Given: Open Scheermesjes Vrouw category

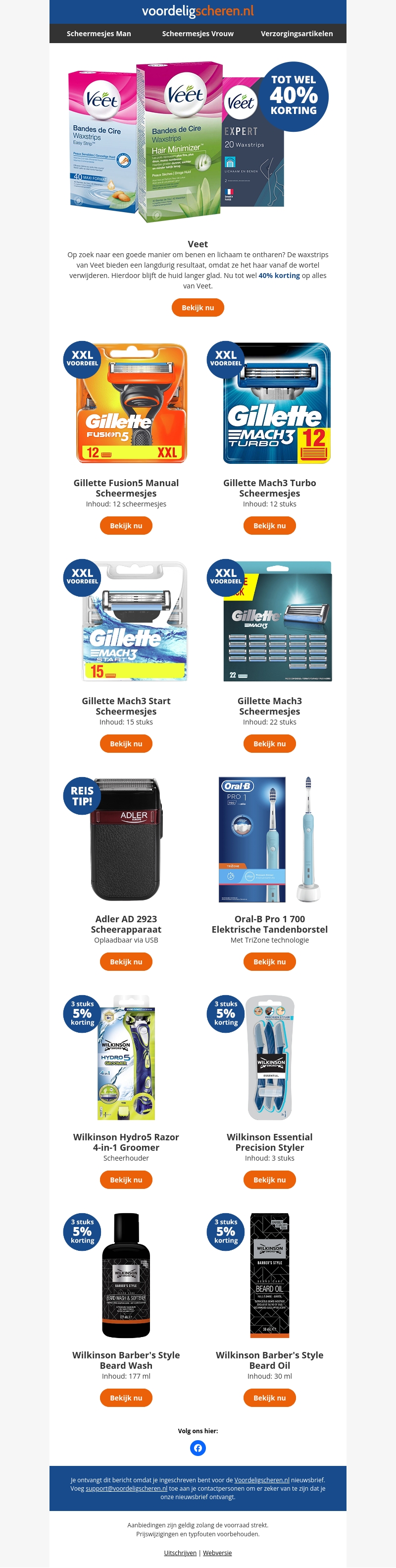Looking at the screenshot, I should click(198, 34).
